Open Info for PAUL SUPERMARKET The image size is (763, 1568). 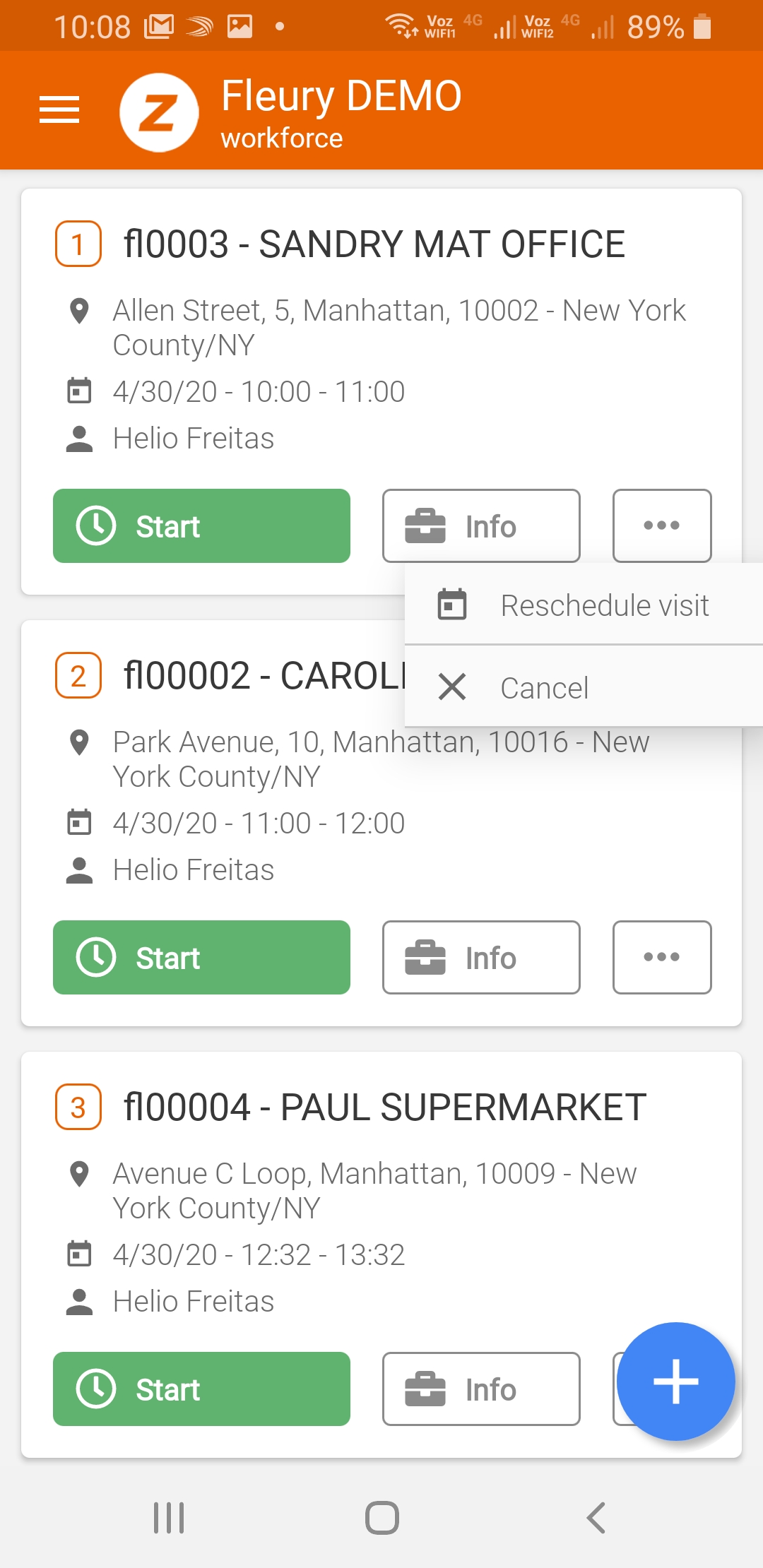pyautogui.click(x=481, y=1389)
